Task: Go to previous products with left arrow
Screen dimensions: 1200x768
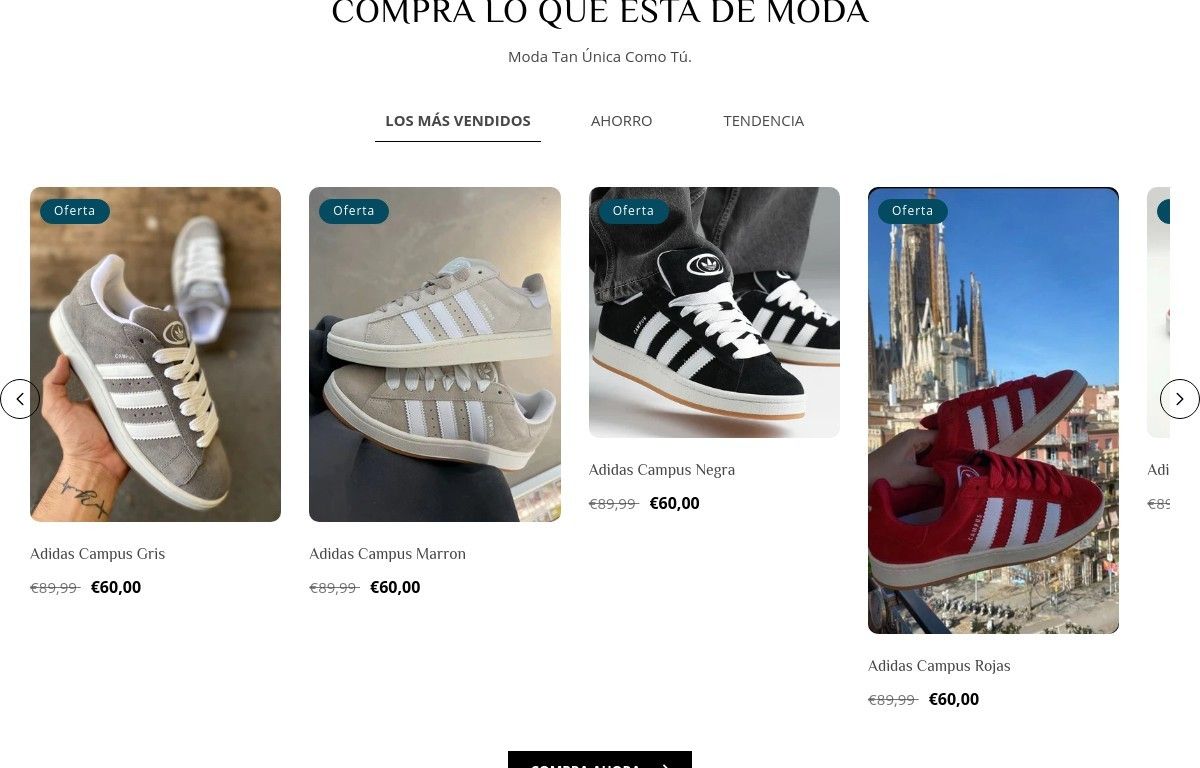Action: [x=20, y=399]
